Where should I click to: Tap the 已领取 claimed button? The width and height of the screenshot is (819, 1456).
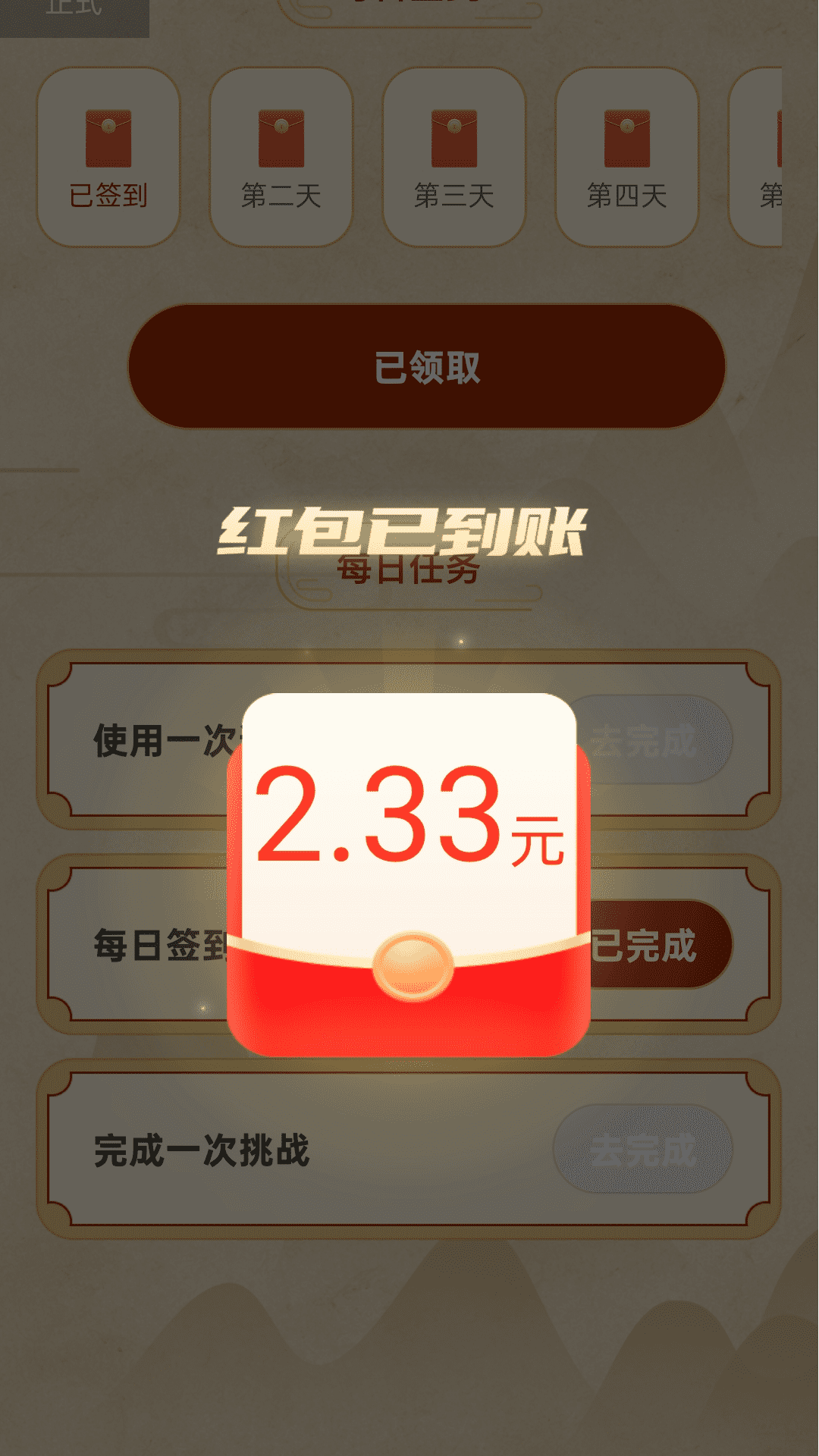[x=427, y=366]
